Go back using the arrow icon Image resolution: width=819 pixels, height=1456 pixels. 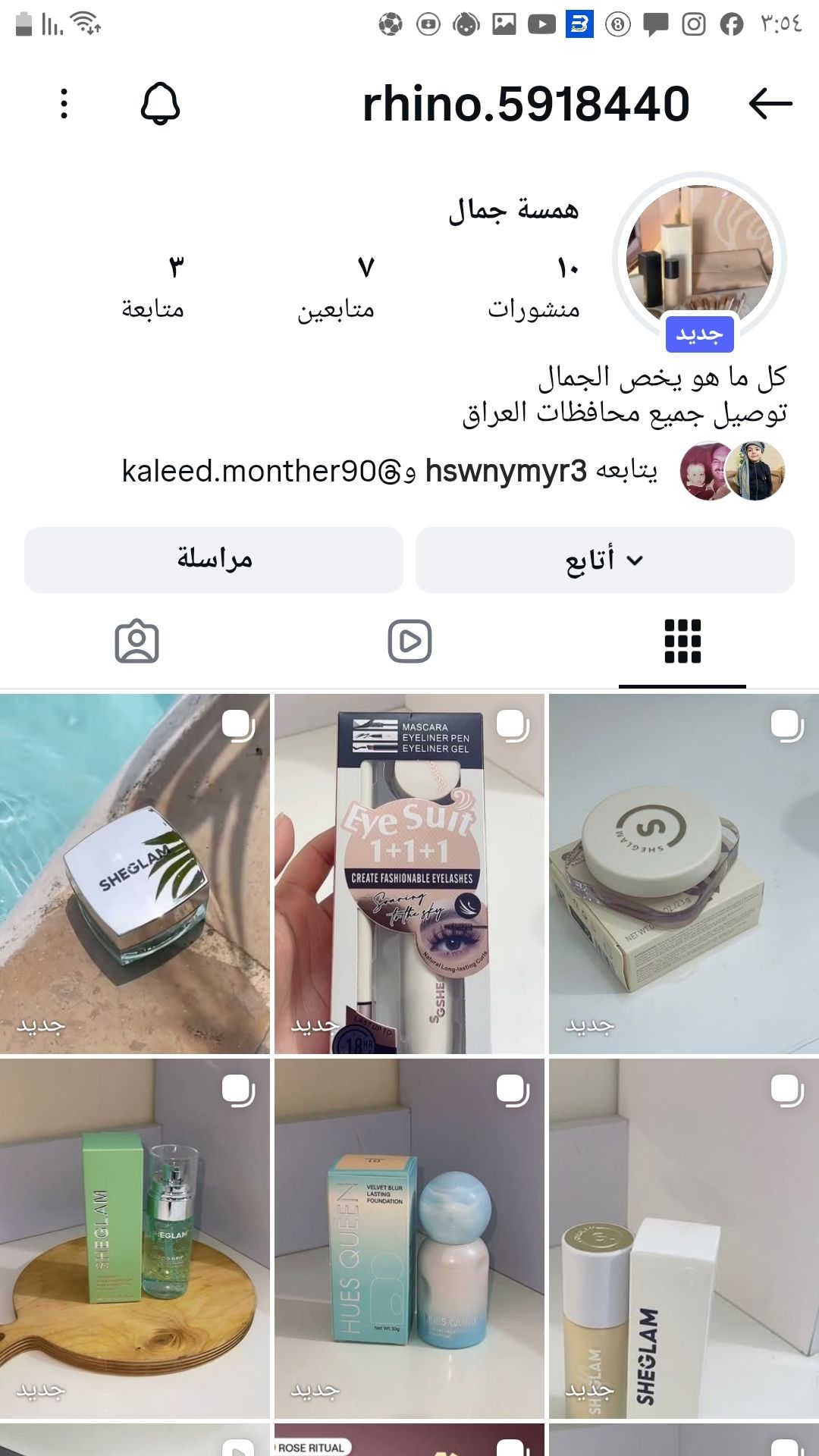point(770,104)
